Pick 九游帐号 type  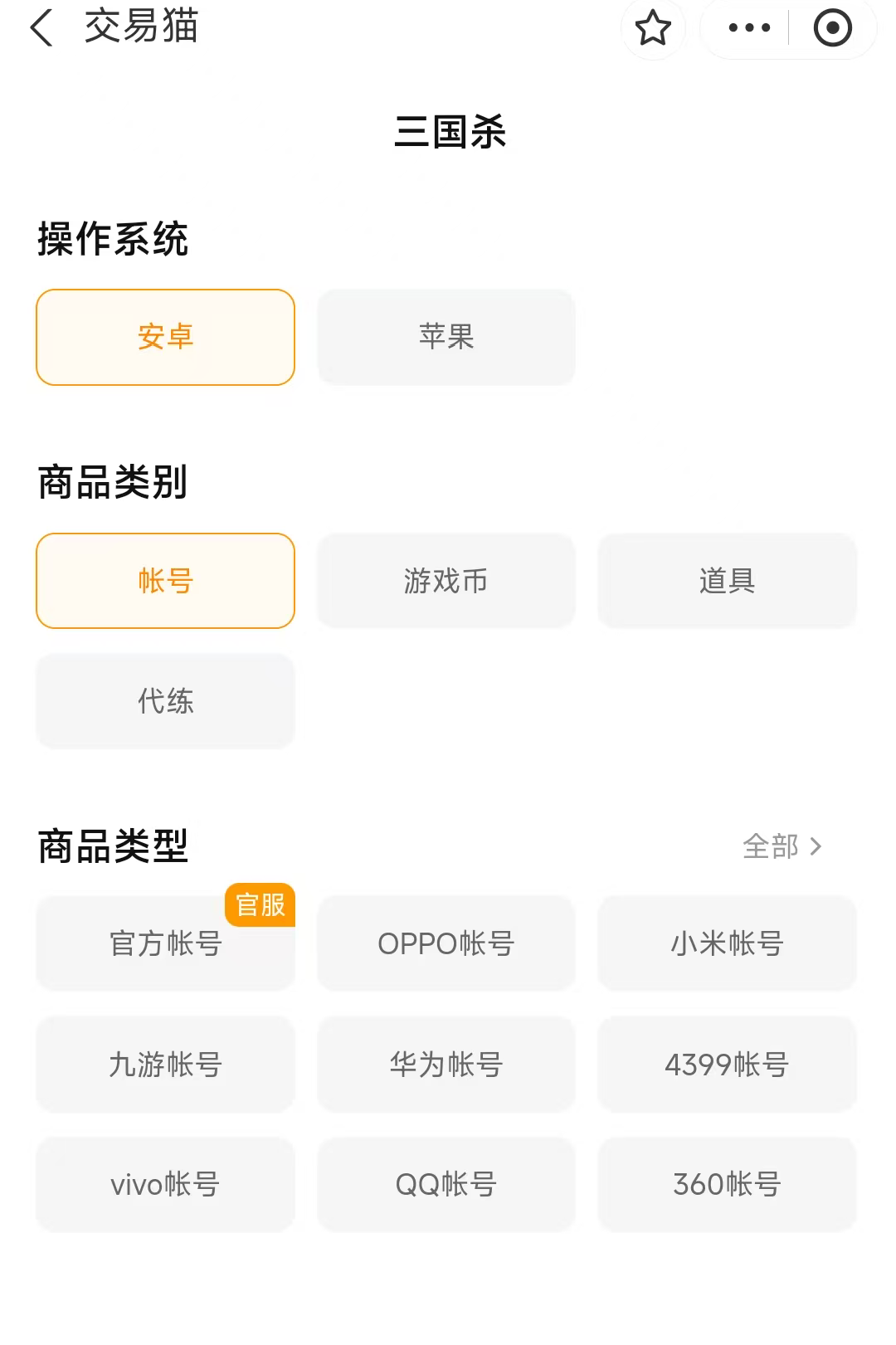(x=165, y=1064)
